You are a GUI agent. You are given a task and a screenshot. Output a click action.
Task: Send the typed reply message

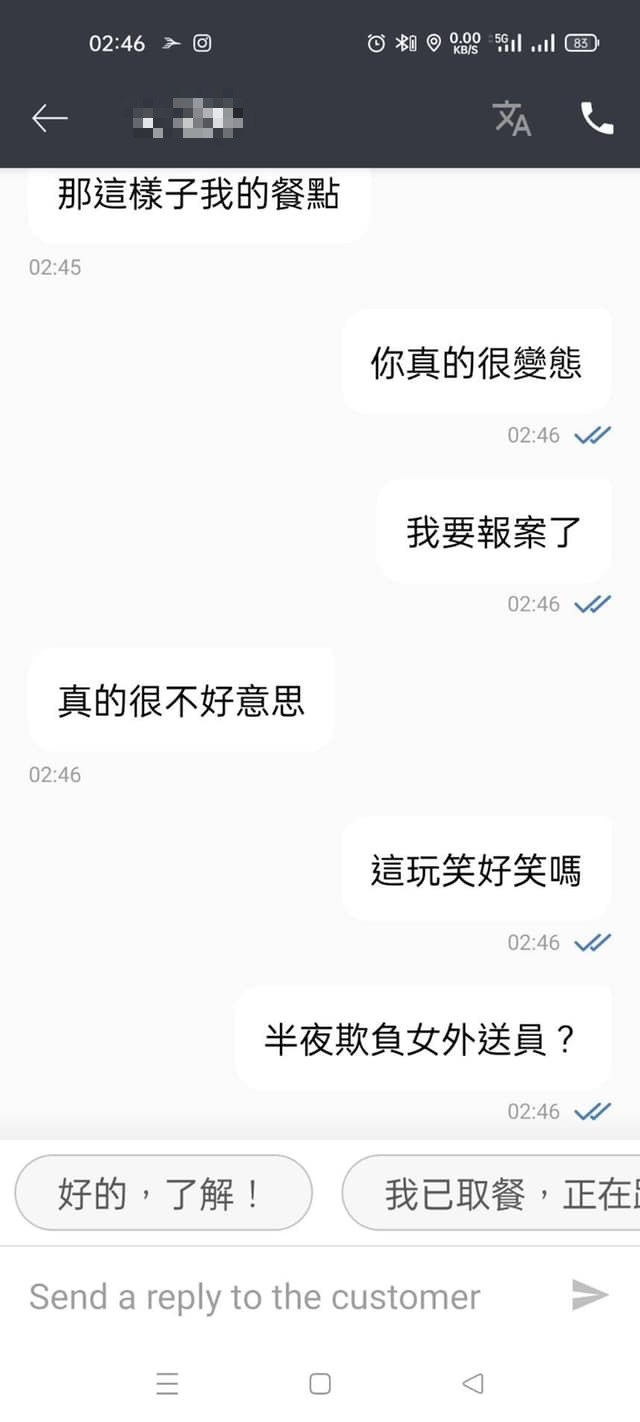[589, 1295]
